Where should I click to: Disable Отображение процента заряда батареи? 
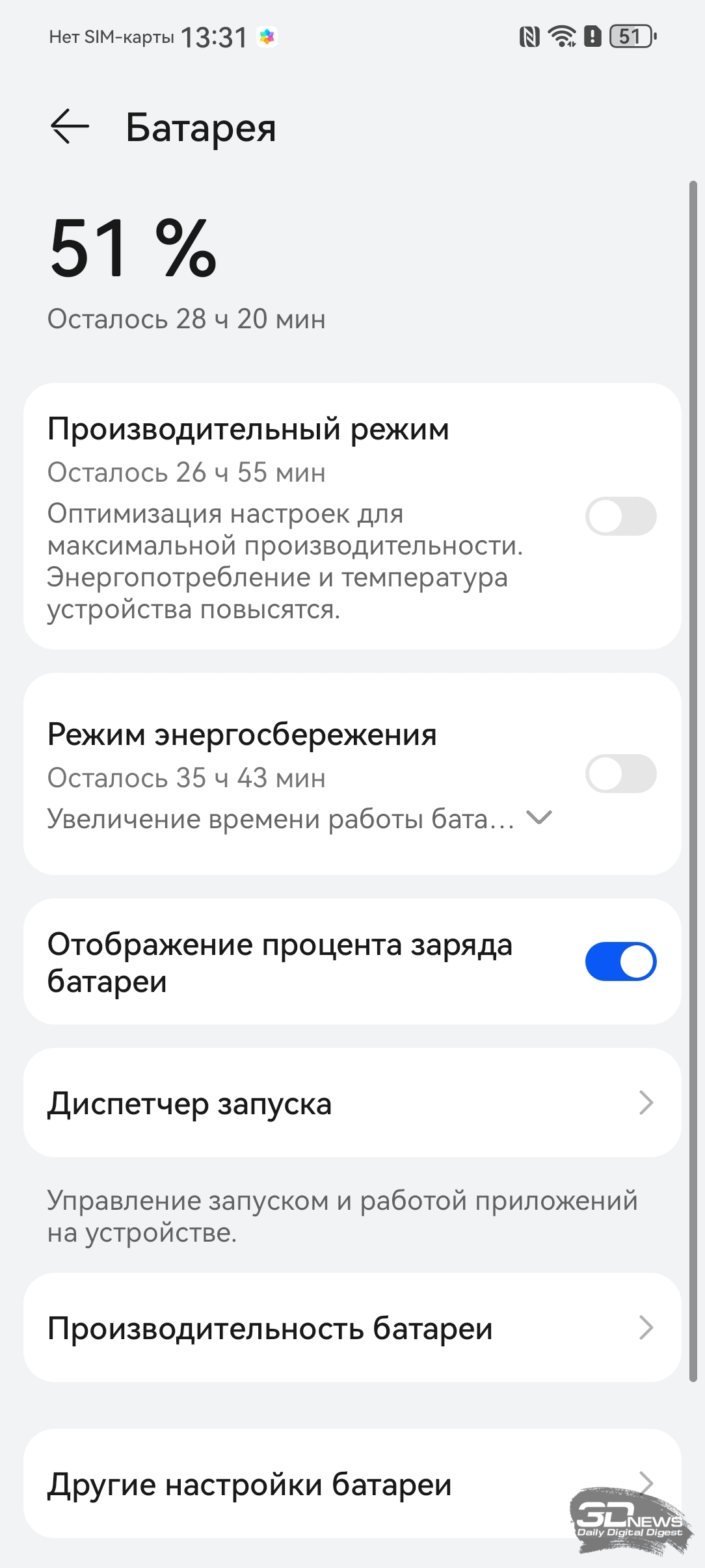(620, 961)
